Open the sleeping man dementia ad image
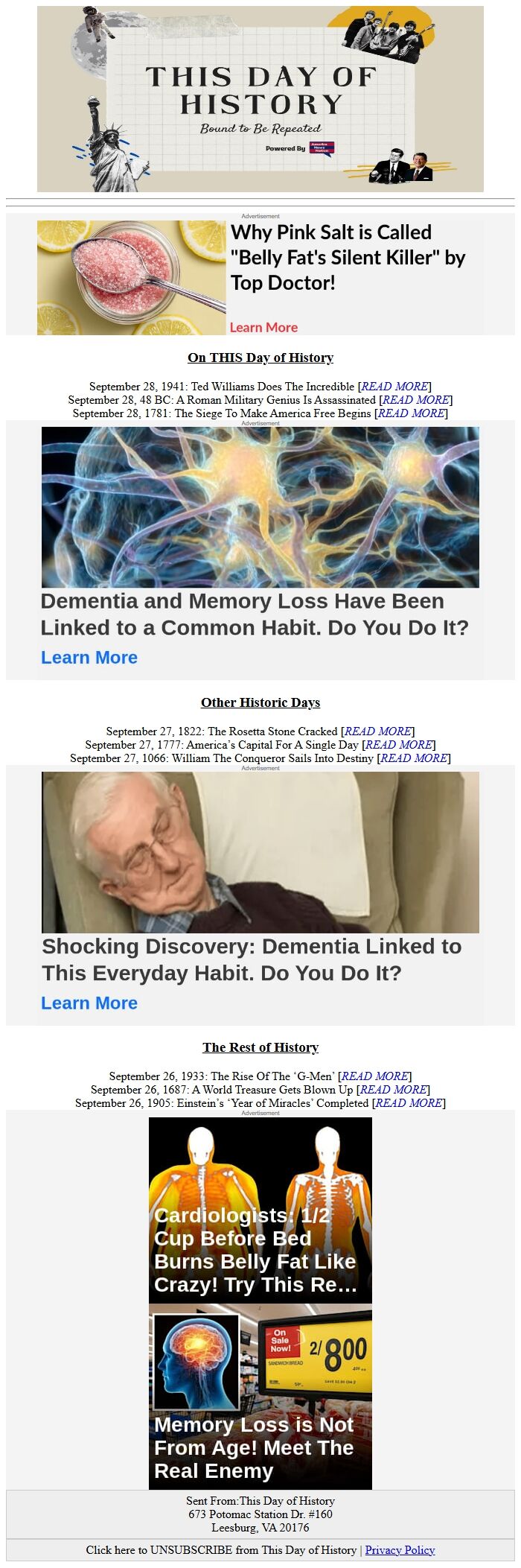Viewport: 521px width, 1568px height. tap(260, 852)
